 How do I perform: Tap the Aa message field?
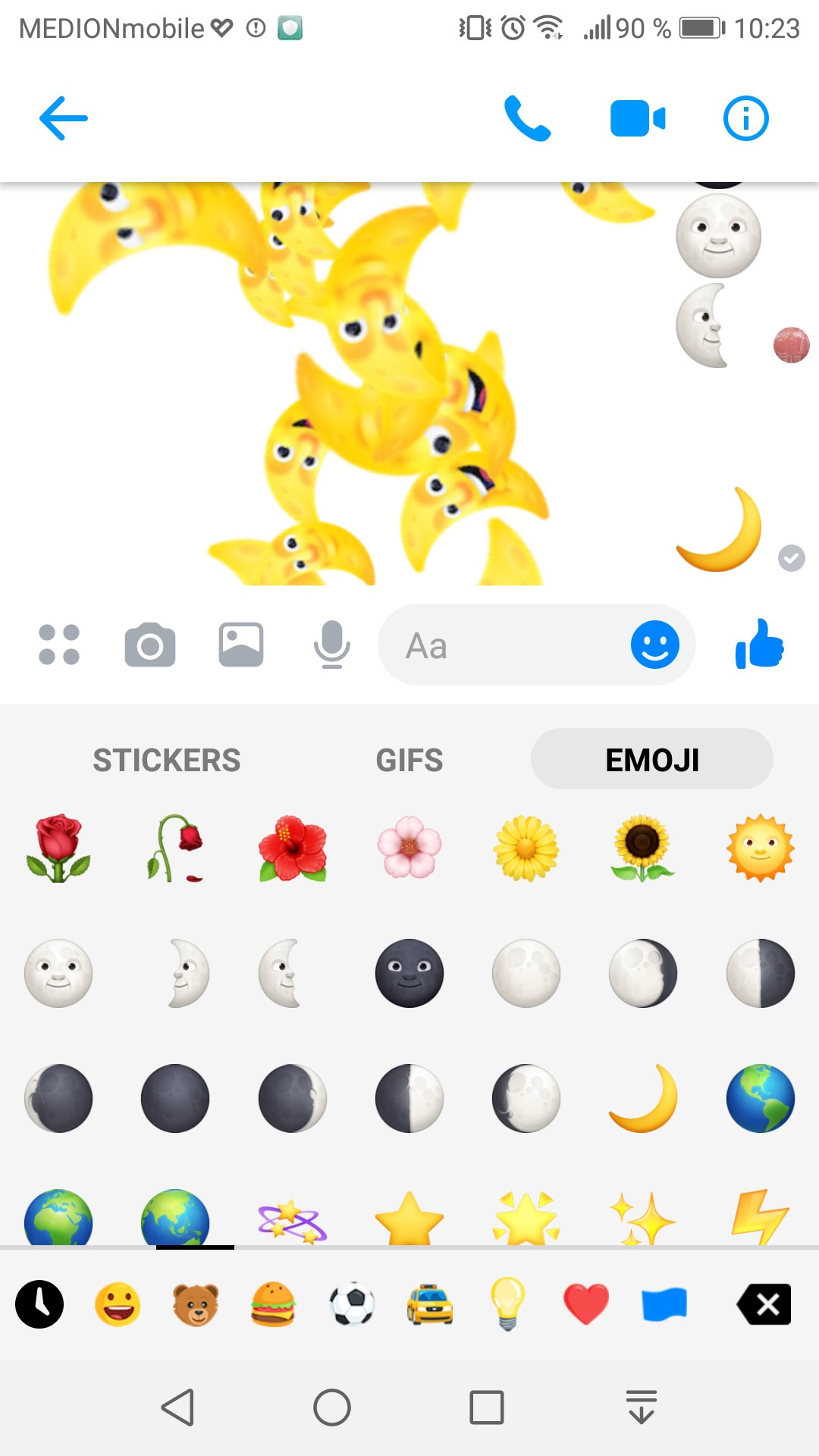click(500, 645)
